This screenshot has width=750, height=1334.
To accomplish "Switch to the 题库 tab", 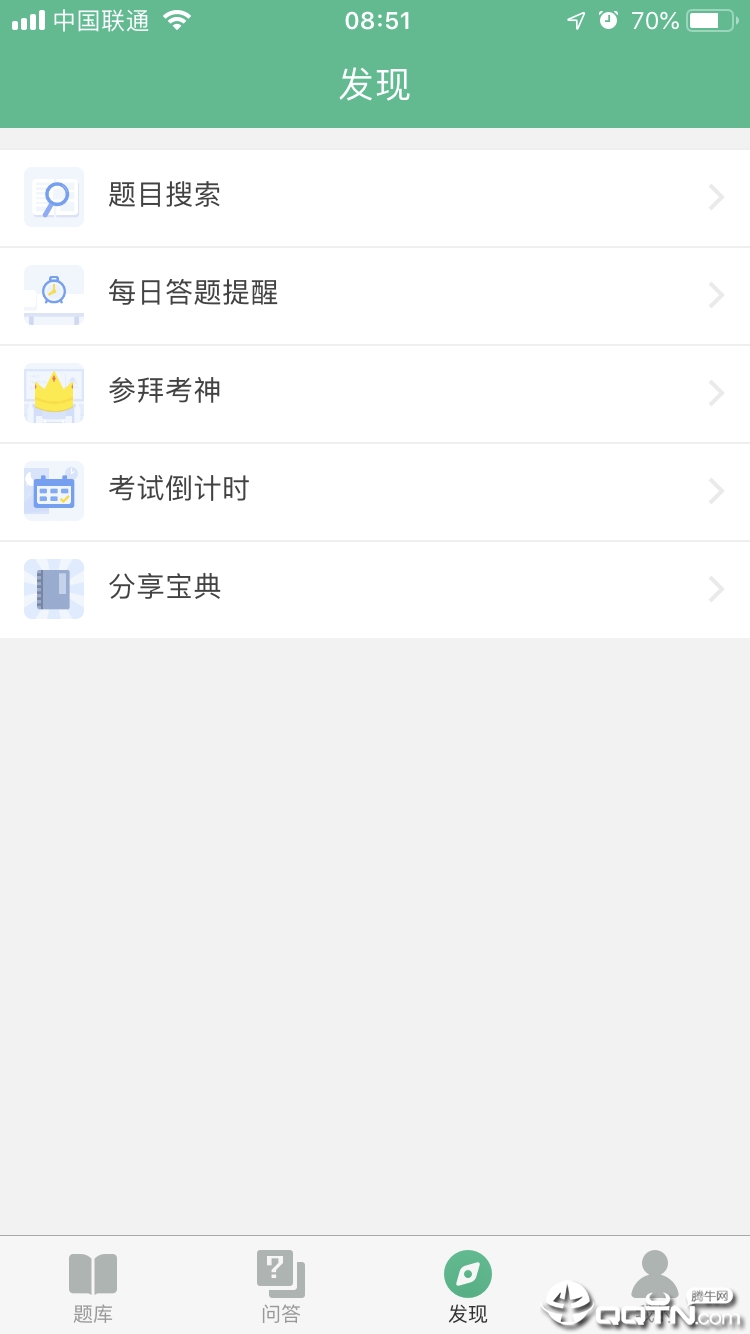I will pyautogui.click(x=93, y=1287).
